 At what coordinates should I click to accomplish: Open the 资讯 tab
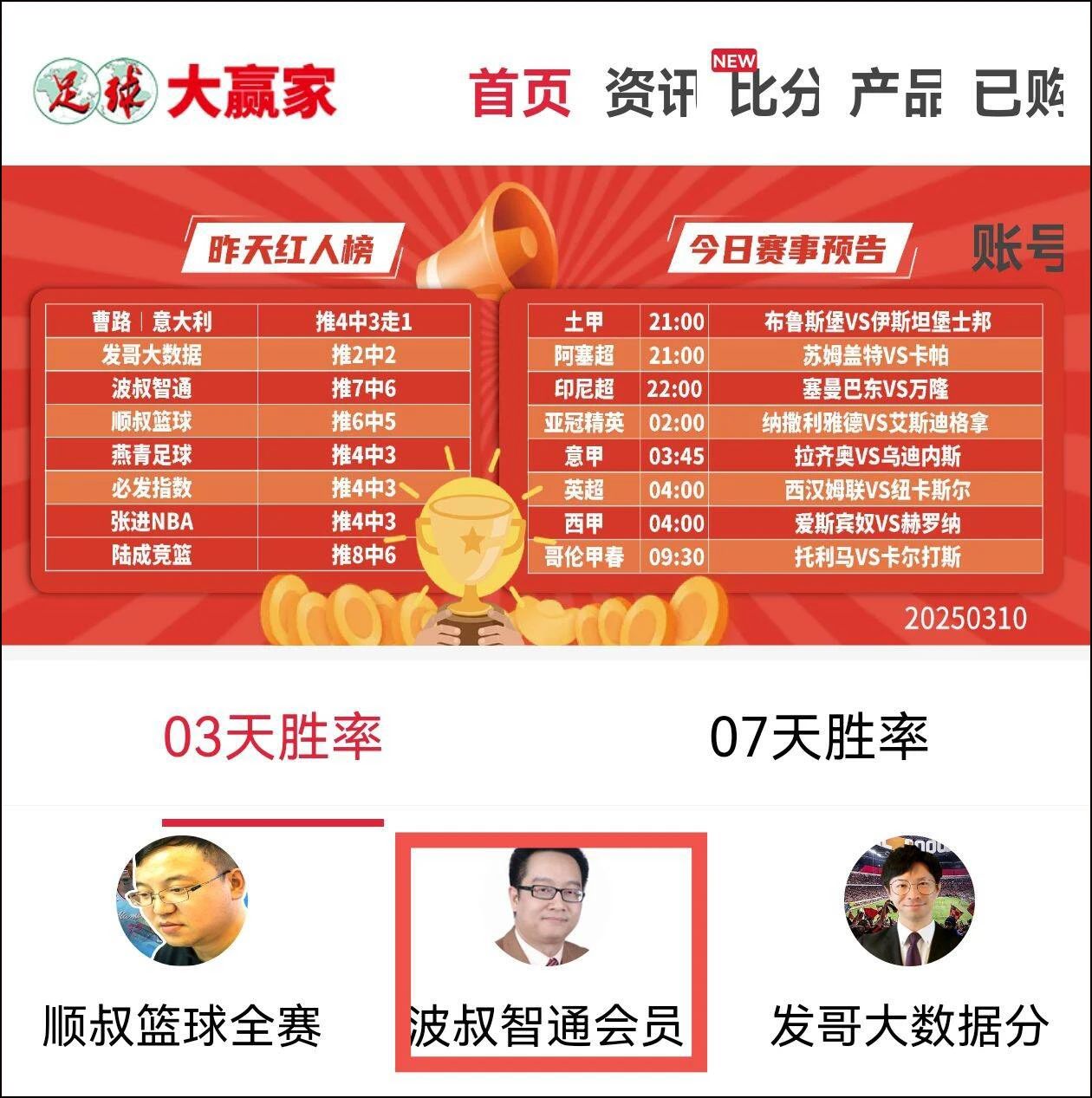[650, 92]
